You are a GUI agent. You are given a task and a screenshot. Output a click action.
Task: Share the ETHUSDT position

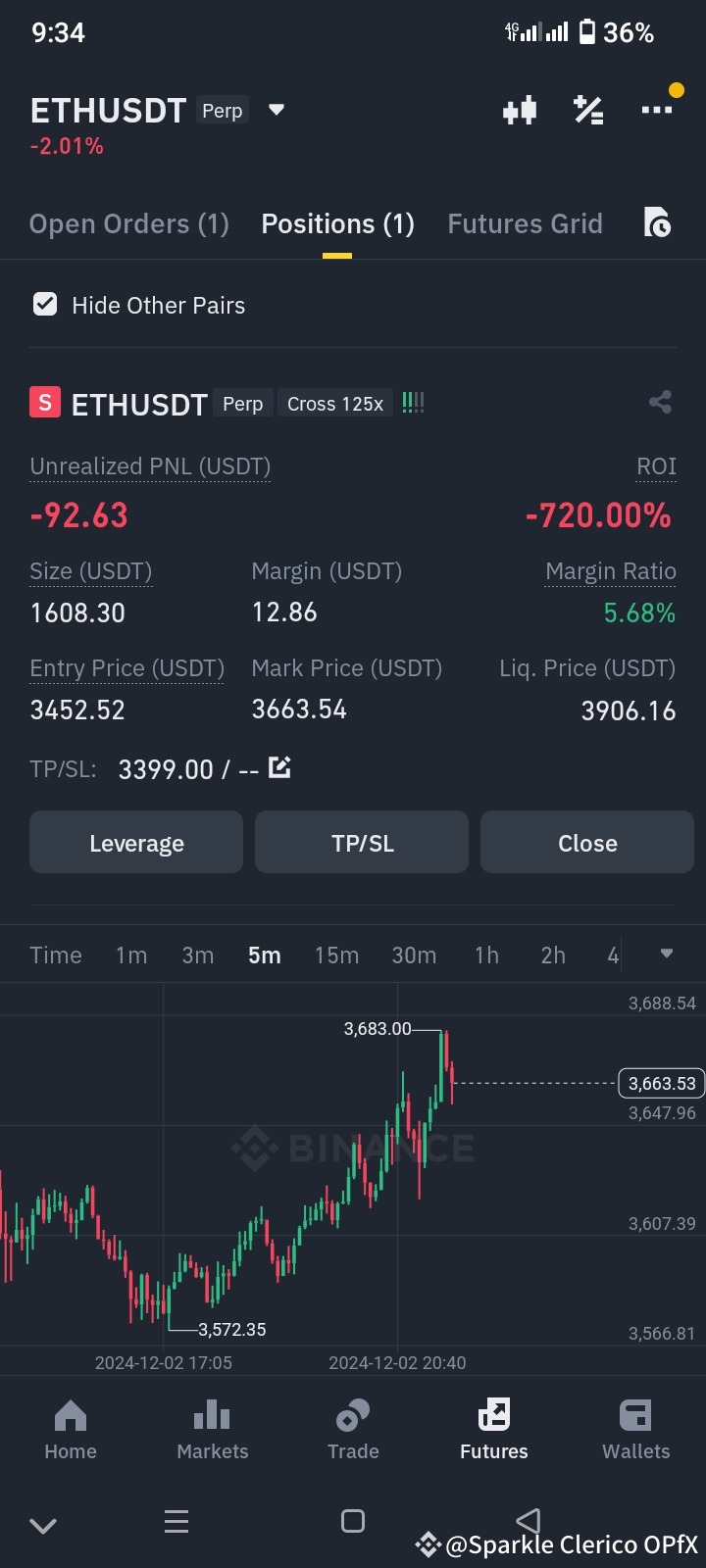660,402
